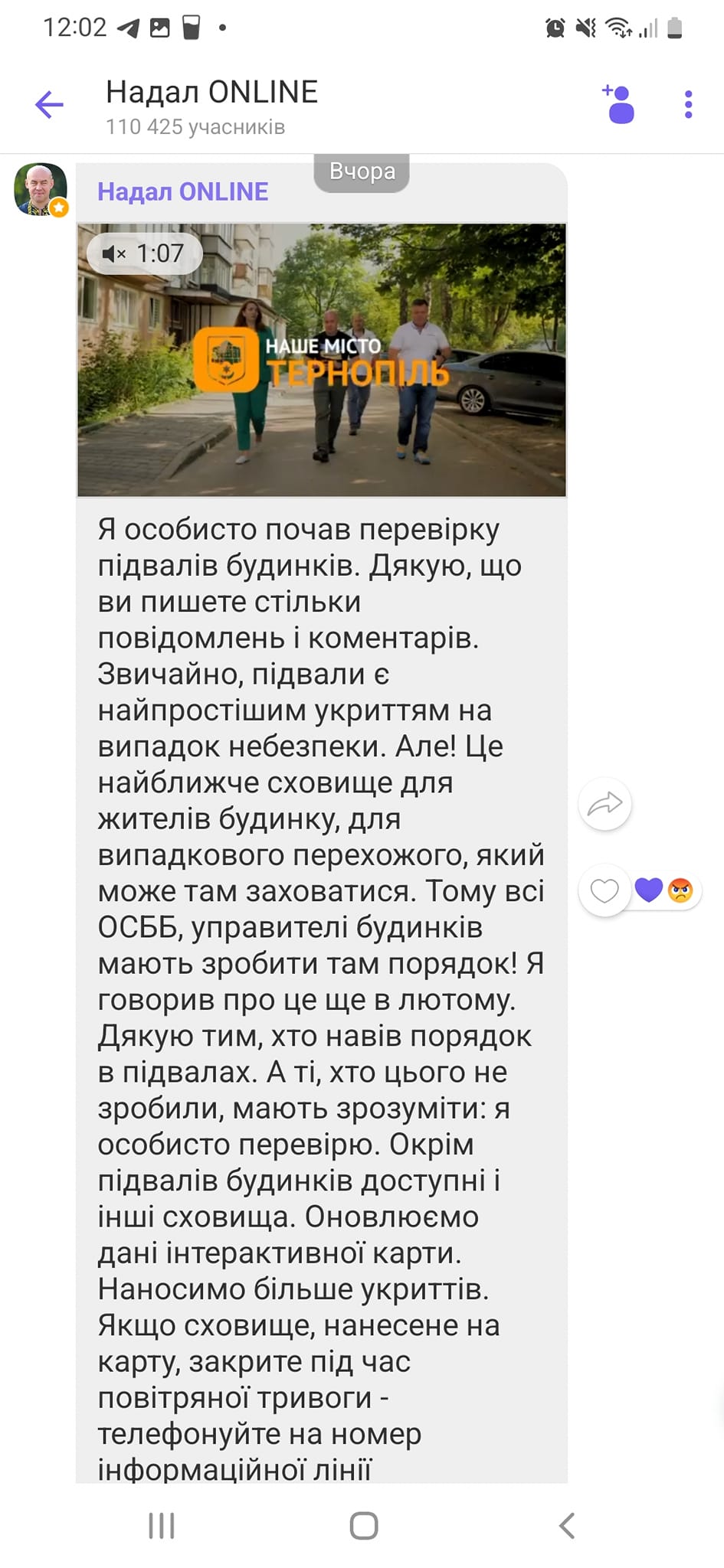
Task: Open the three-dot overflow menu
Action: pyautogui.click(x=688, y=105)
